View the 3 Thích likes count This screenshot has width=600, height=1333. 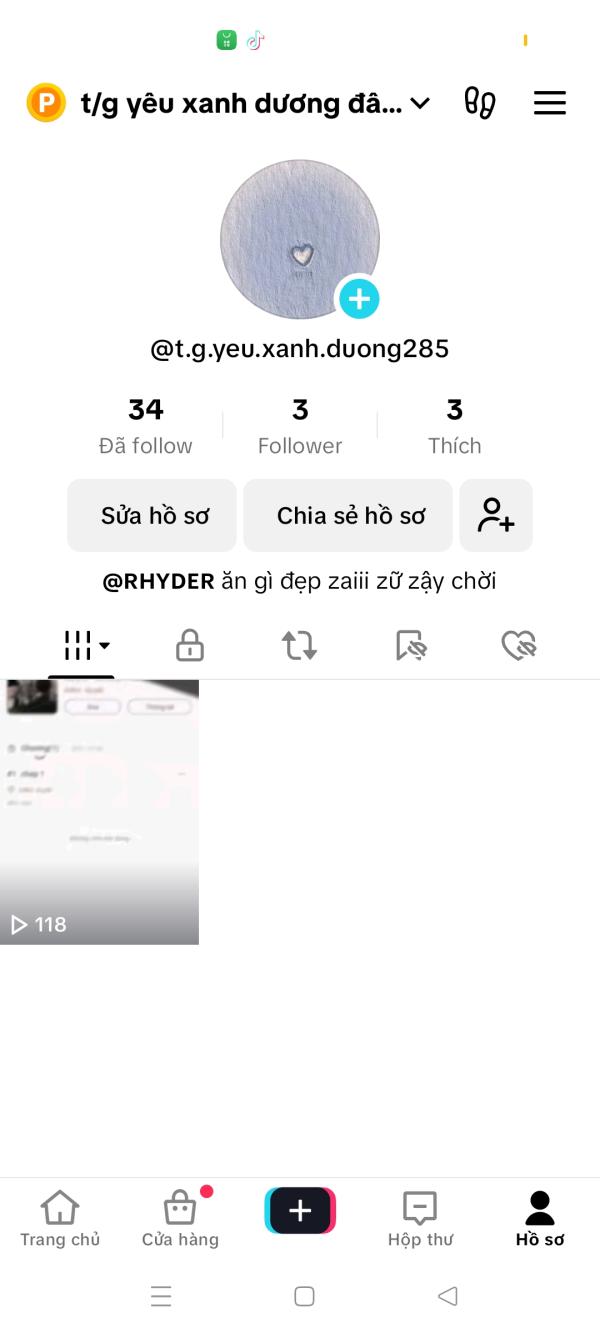tap(454, 426)
